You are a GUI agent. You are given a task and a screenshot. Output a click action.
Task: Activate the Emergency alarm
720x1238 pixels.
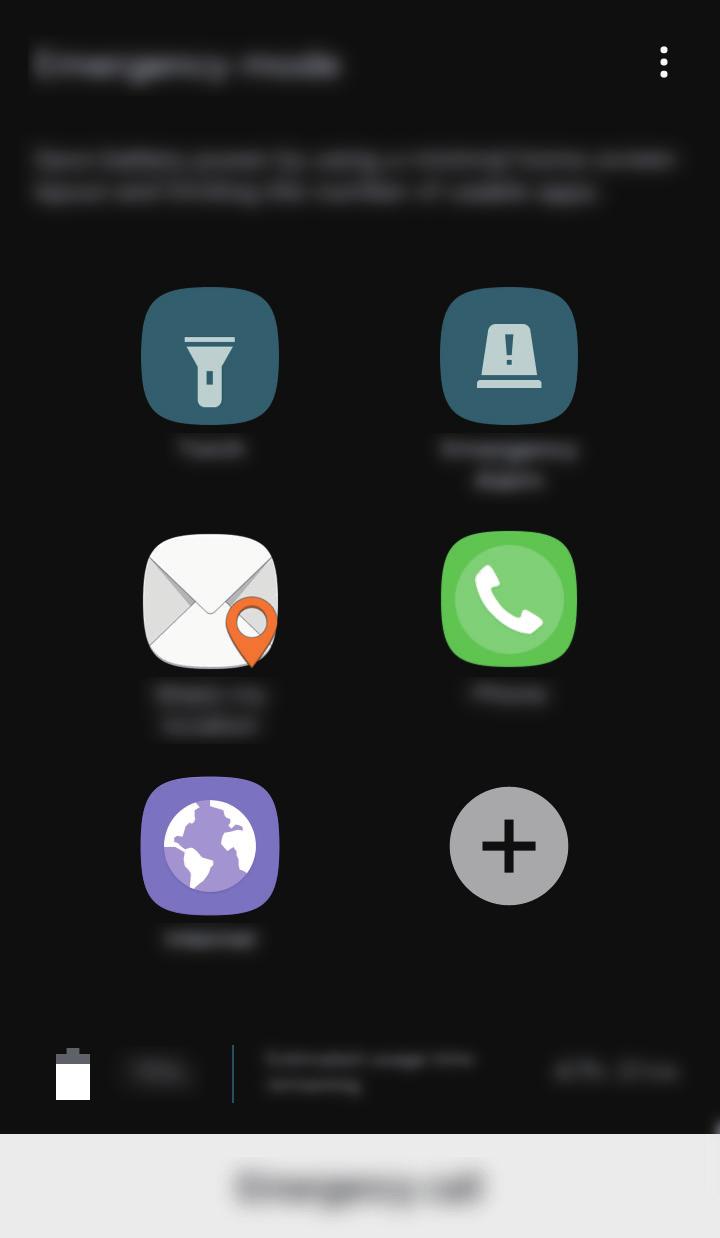[x=509, y=356]
